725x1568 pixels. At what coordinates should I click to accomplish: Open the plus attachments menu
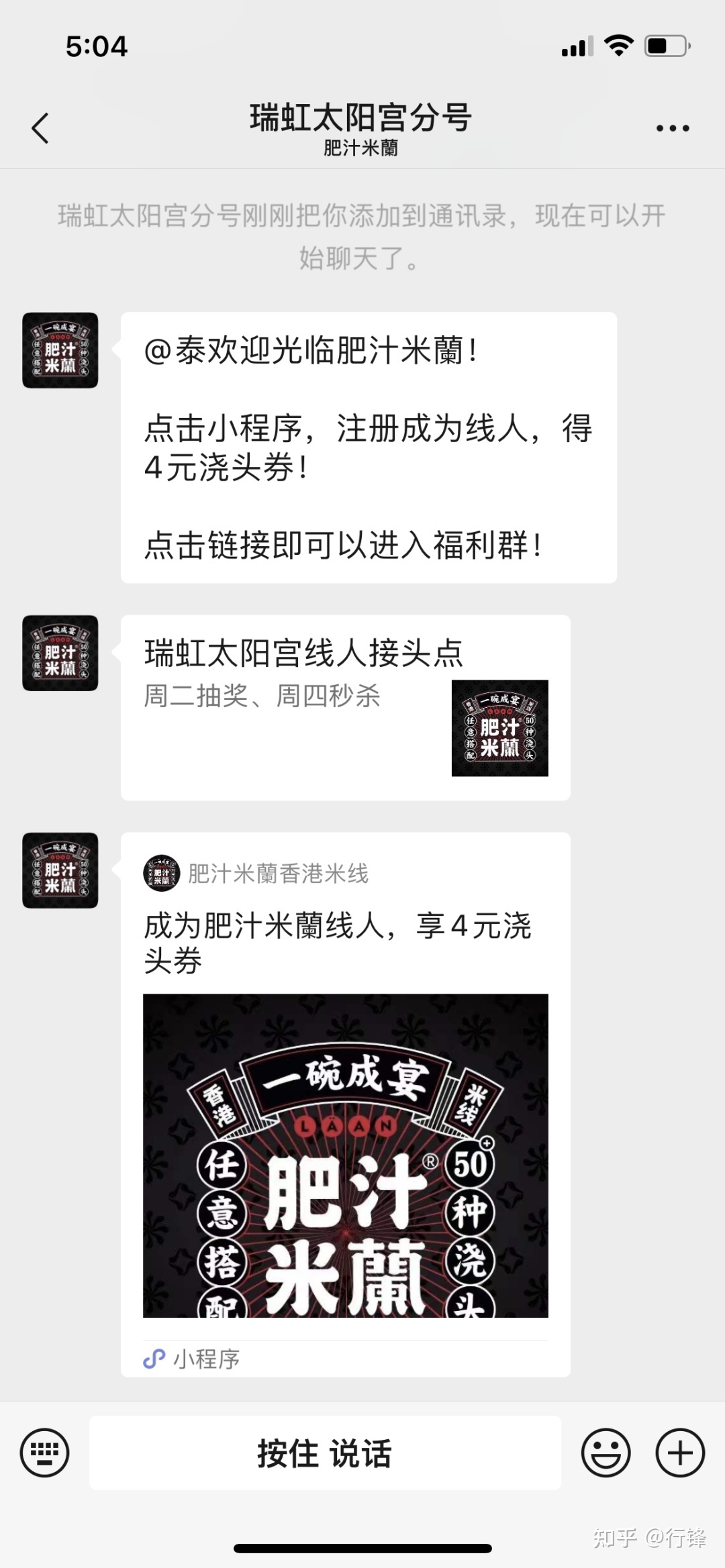click(x=680, y=1453)
